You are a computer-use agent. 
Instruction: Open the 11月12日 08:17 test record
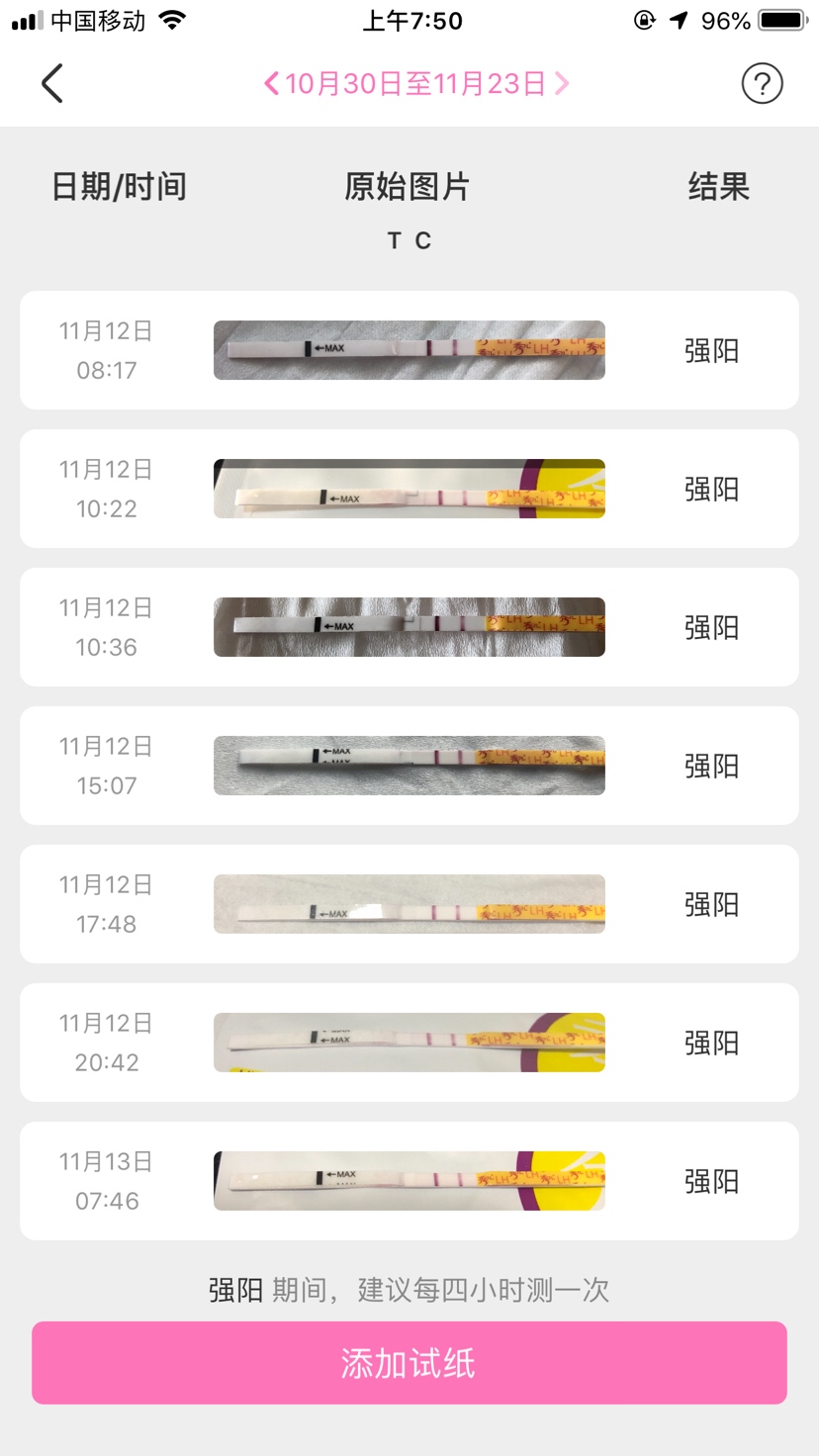(409, 350)
